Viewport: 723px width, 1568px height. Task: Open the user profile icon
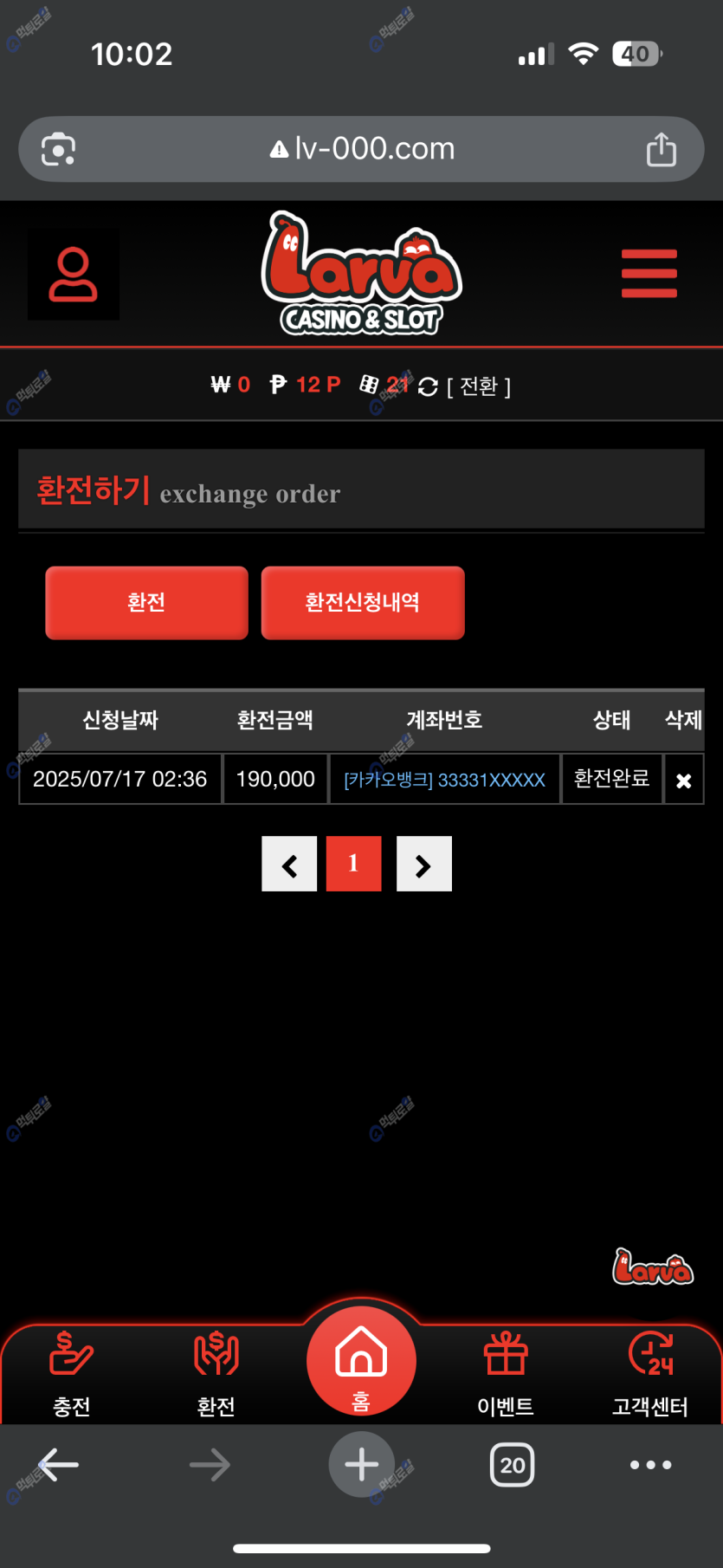[x=73, y=275]
